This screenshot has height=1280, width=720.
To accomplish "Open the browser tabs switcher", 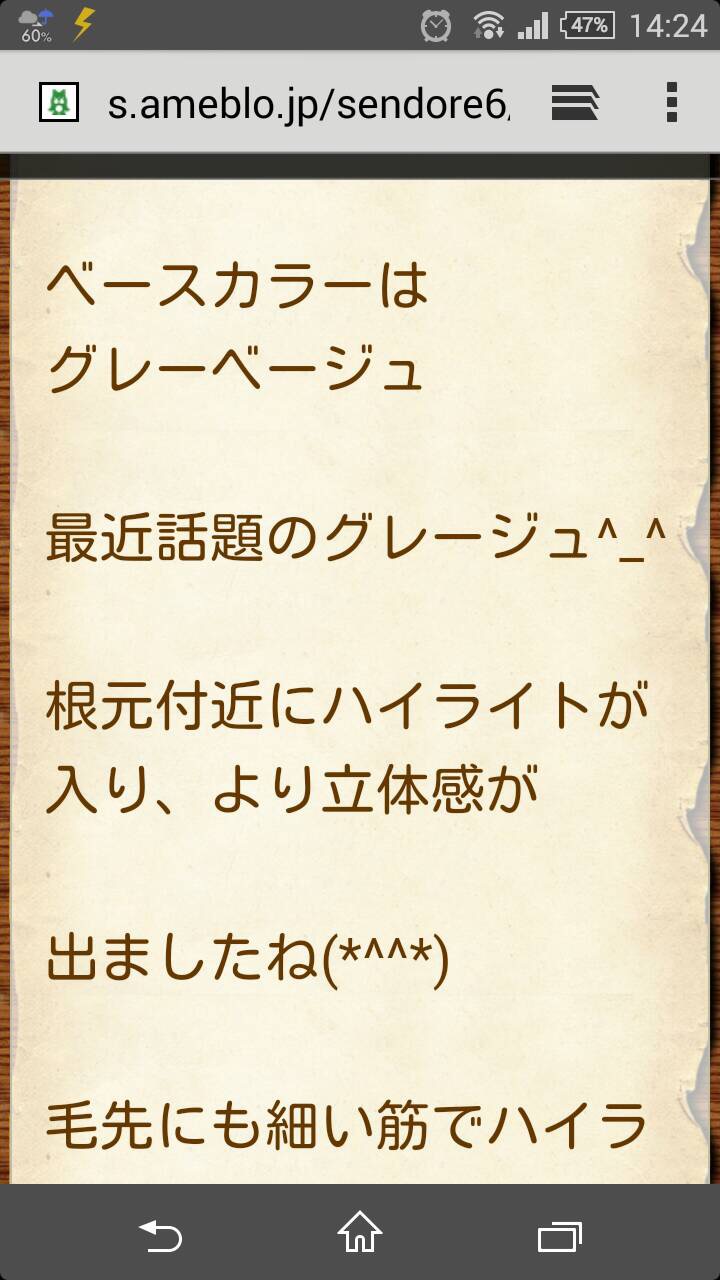I will 575,103.
